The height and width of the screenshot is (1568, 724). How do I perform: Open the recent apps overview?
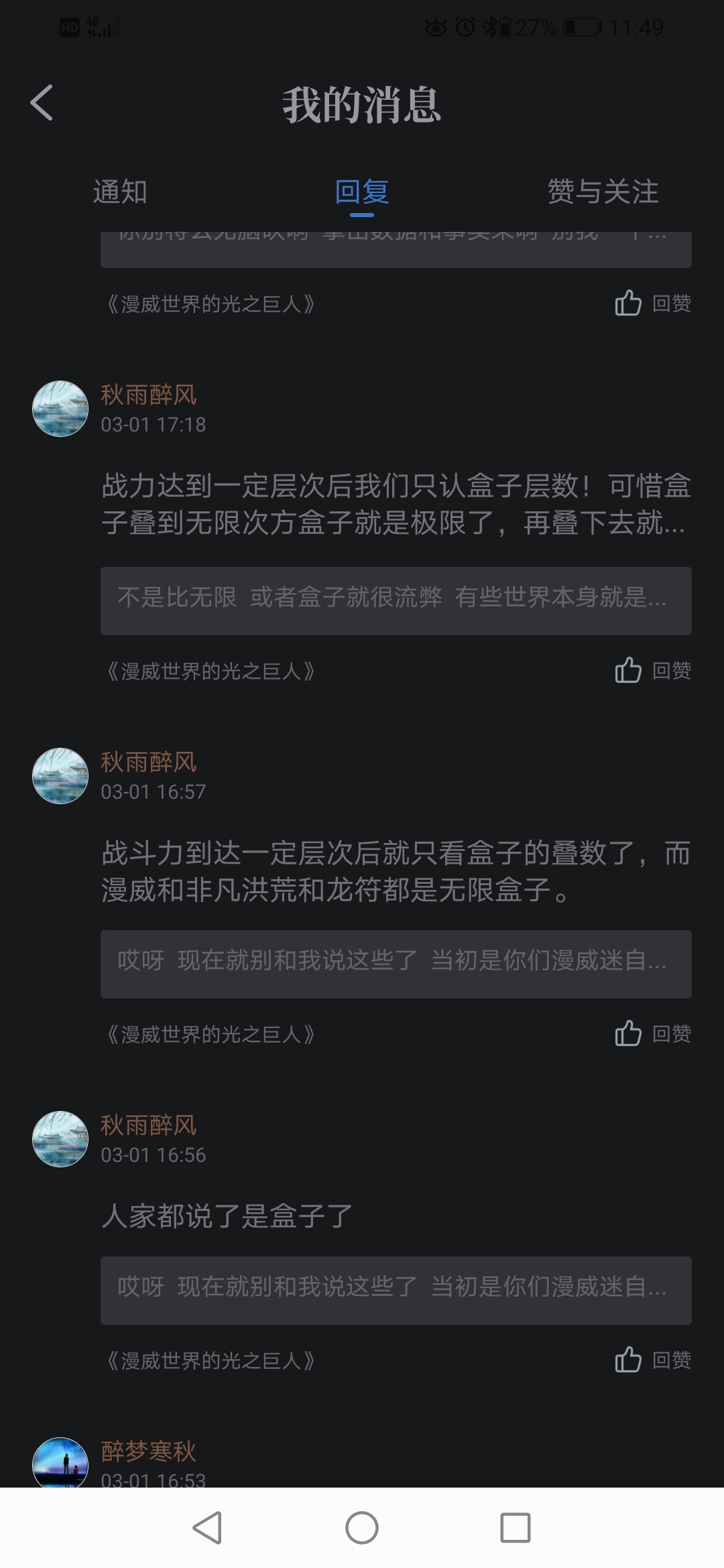pyautogui.click(x=516, y=1528)
